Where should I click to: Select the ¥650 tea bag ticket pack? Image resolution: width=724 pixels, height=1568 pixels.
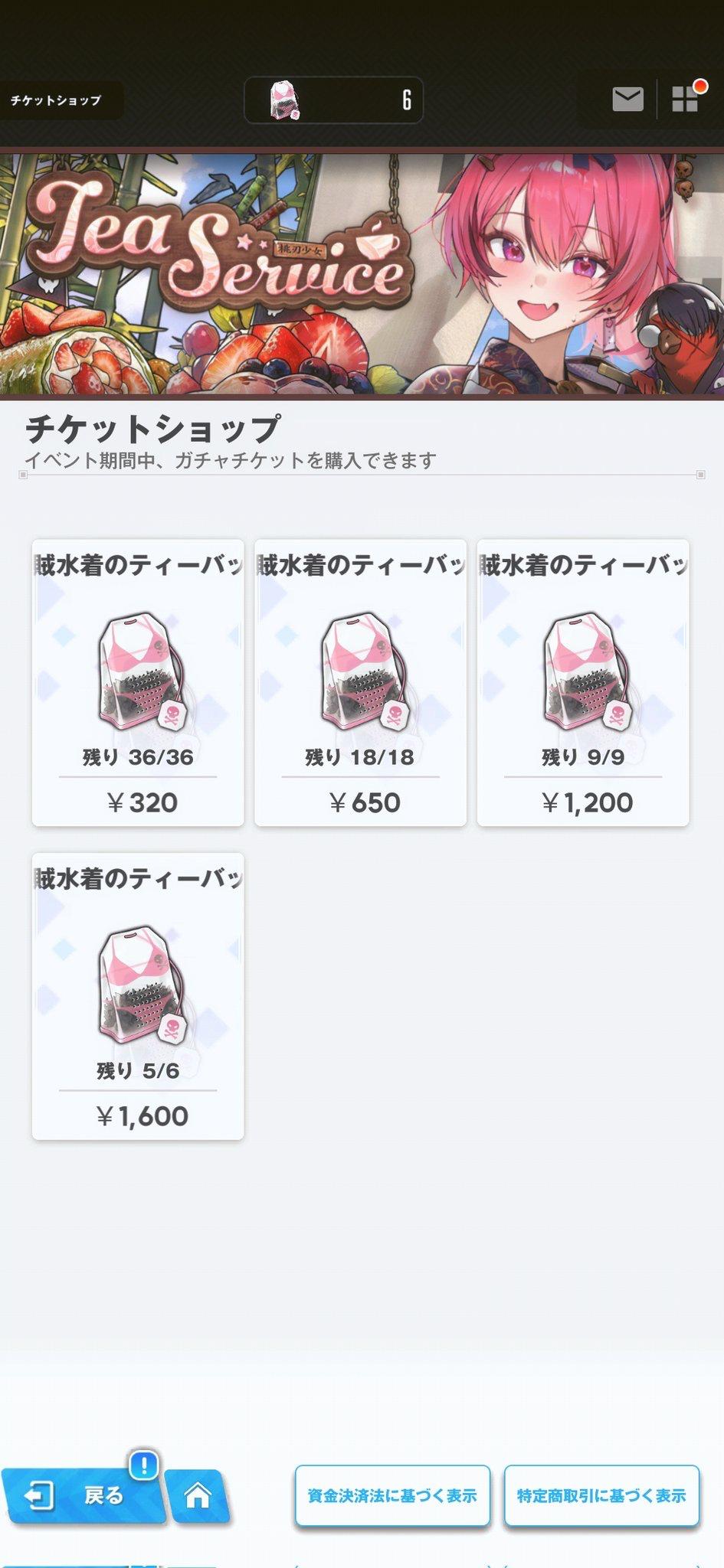pos(360,683)
